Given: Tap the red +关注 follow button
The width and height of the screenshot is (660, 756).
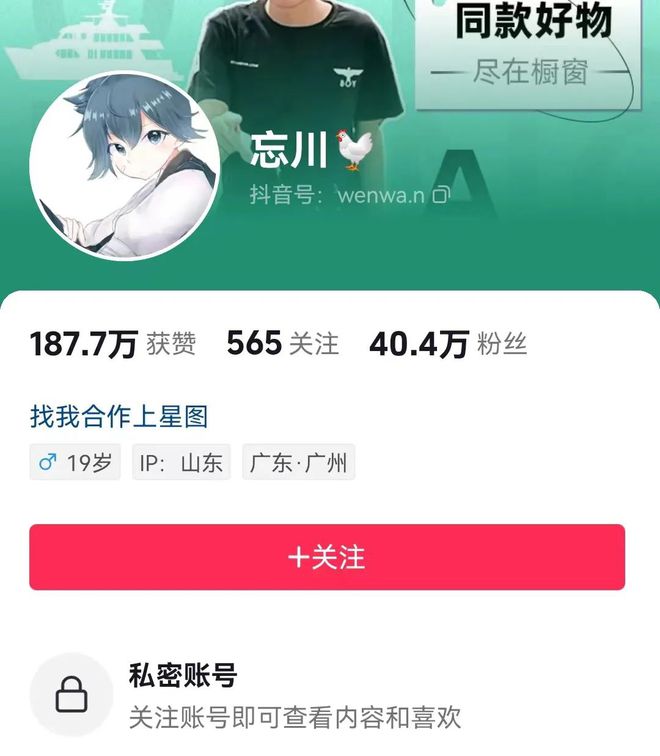Looking at the screenshot, I should [327, 557].
